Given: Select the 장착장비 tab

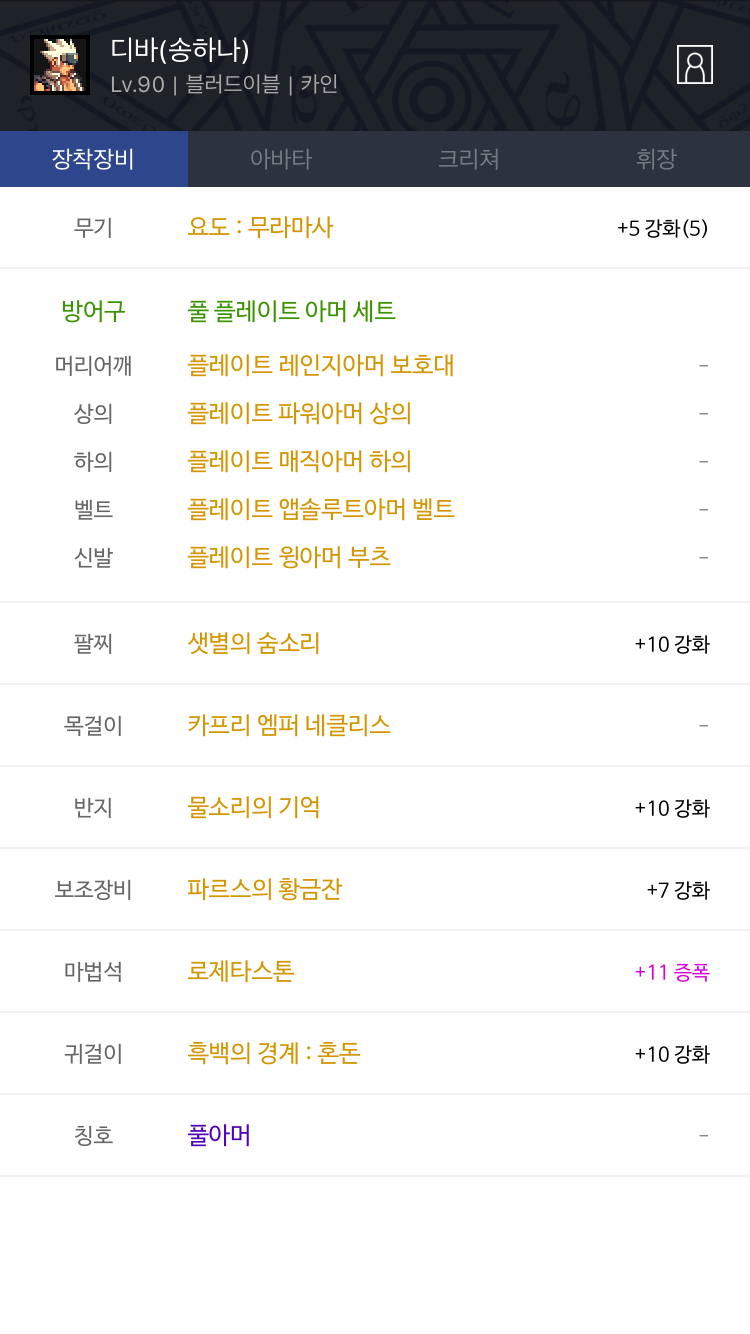Looking at the screenshot, I should click(x=93, y=159).
